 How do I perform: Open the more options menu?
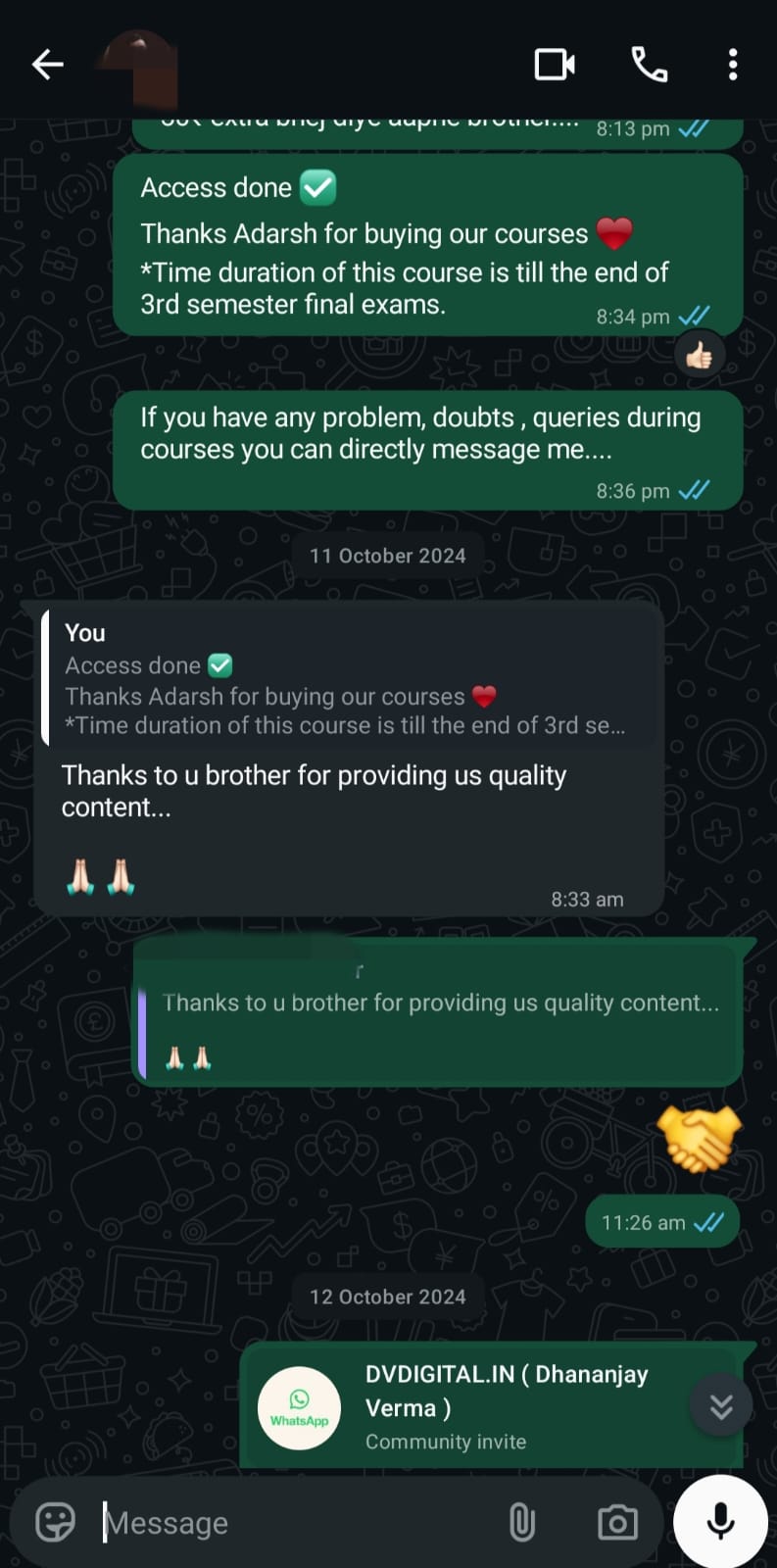point(732,65)
